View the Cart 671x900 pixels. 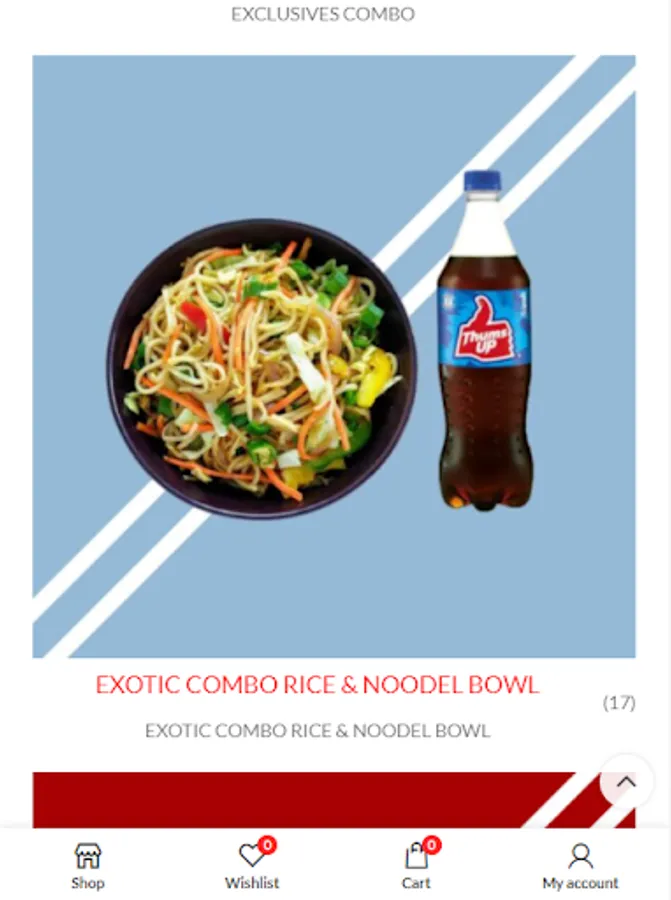pos(416,865)
